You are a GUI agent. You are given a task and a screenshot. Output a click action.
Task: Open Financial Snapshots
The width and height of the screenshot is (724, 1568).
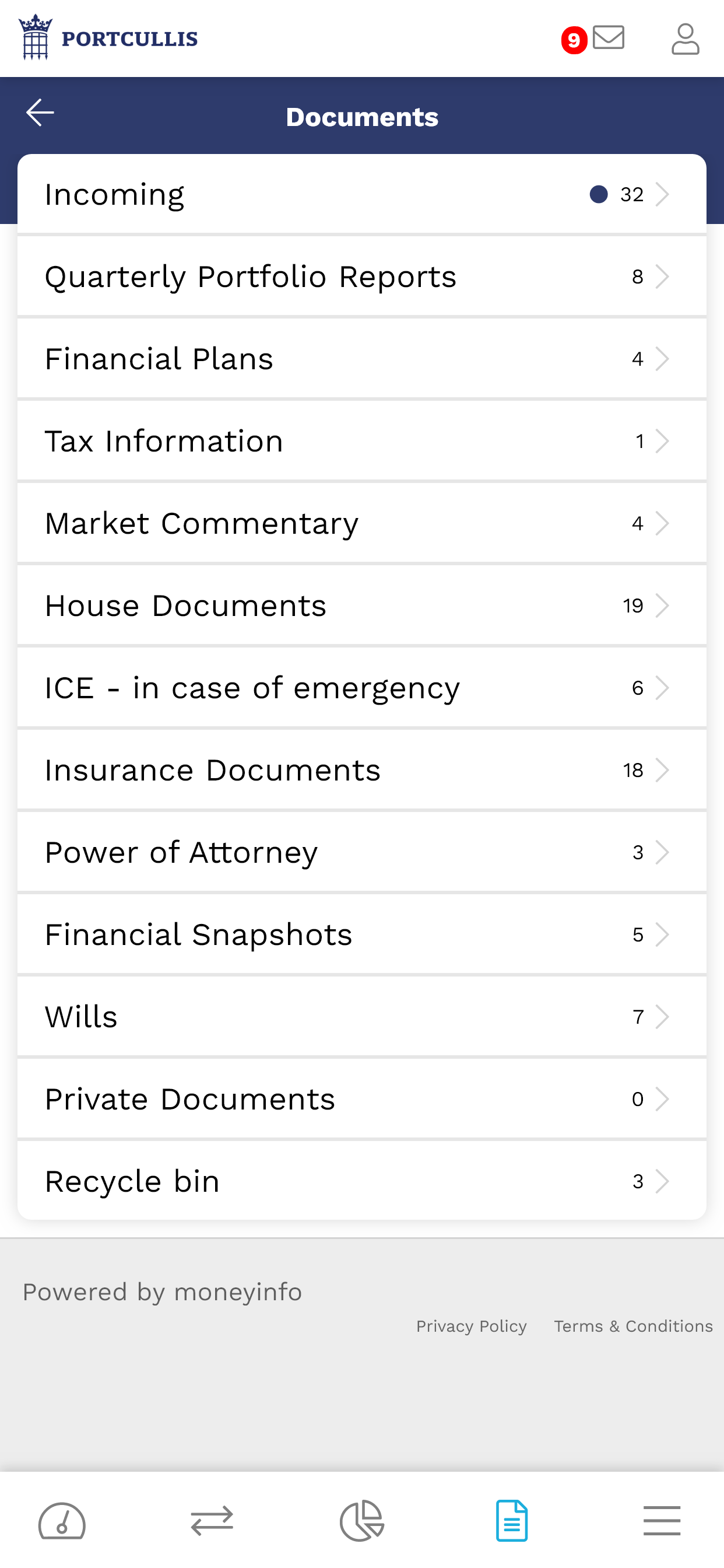click(x=362, y=934)
